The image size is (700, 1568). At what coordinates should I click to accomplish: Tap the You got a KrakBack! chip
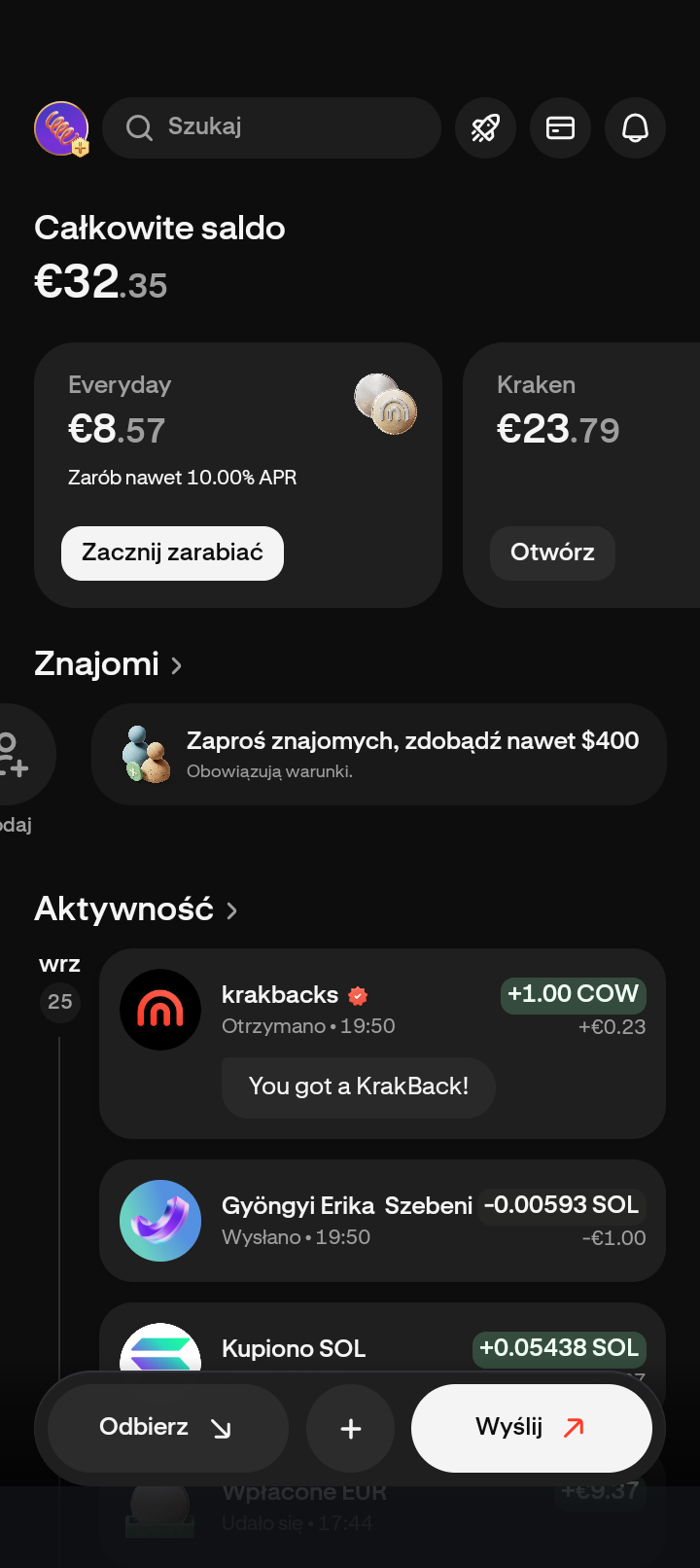(x=359, y=1087)
